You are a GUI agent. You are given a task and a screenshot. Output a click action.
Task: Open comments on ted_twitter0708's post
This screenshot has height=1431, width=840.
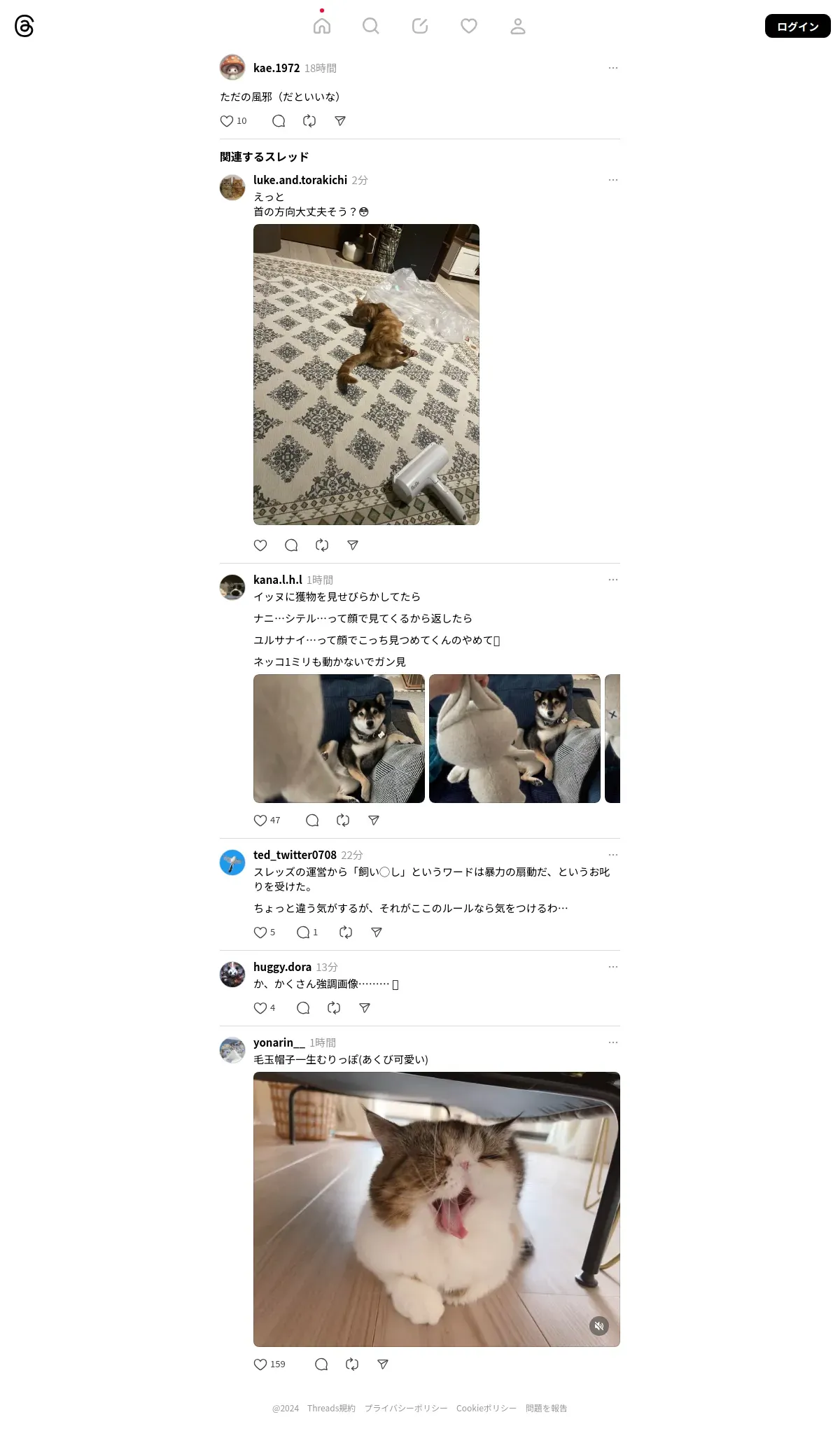pyautogui.click(x=303, y=933)
